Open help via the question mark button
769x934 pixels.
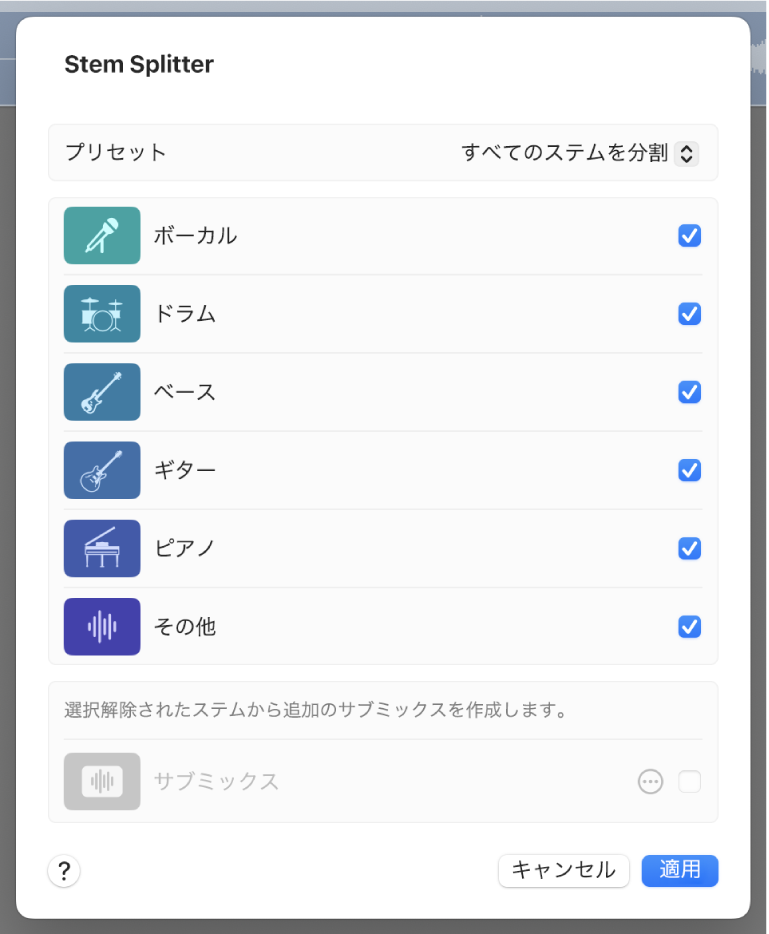coord(63,871)
